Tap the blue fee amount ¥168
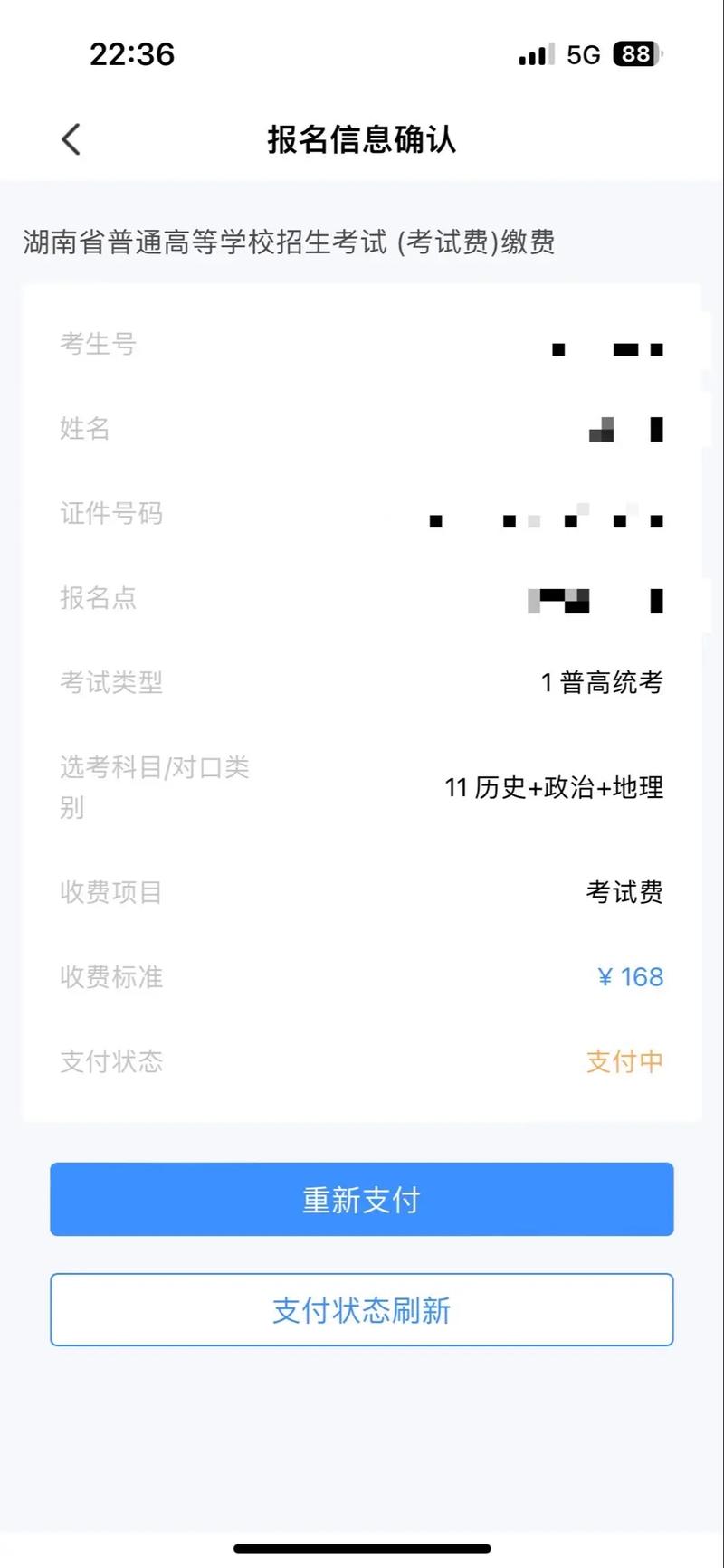 pyautogui.click(x=631, y=976)
